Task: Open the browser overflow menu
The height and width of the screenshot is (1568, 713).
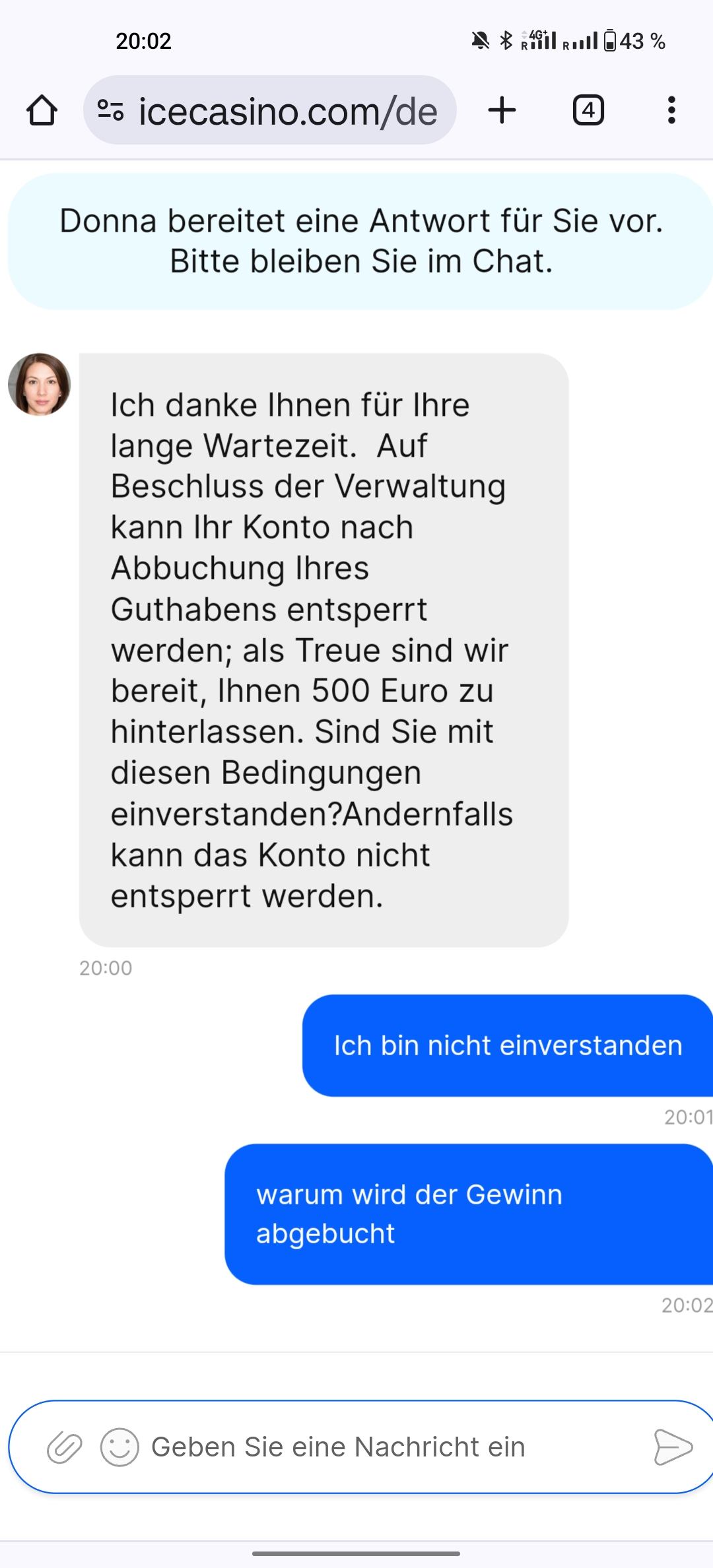Action: (x=671, y=110)
